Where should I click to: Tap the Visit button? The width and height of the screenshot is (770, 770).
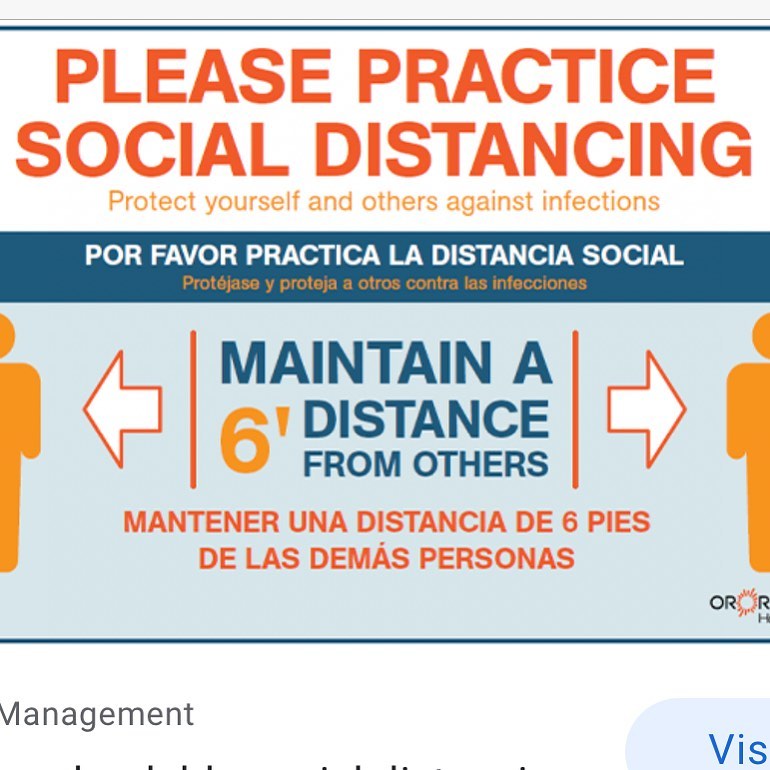(720, 745)
